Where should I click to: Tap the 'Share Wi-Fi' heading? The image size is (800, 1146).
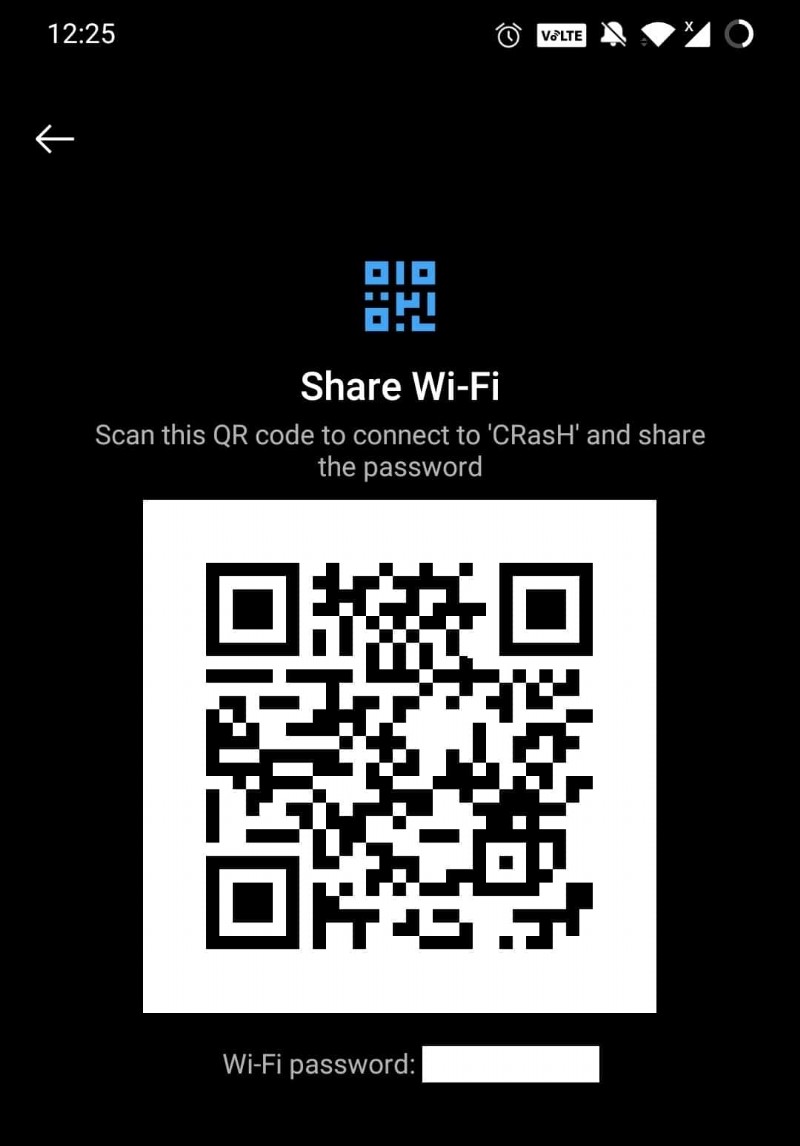tap(400, 386)
